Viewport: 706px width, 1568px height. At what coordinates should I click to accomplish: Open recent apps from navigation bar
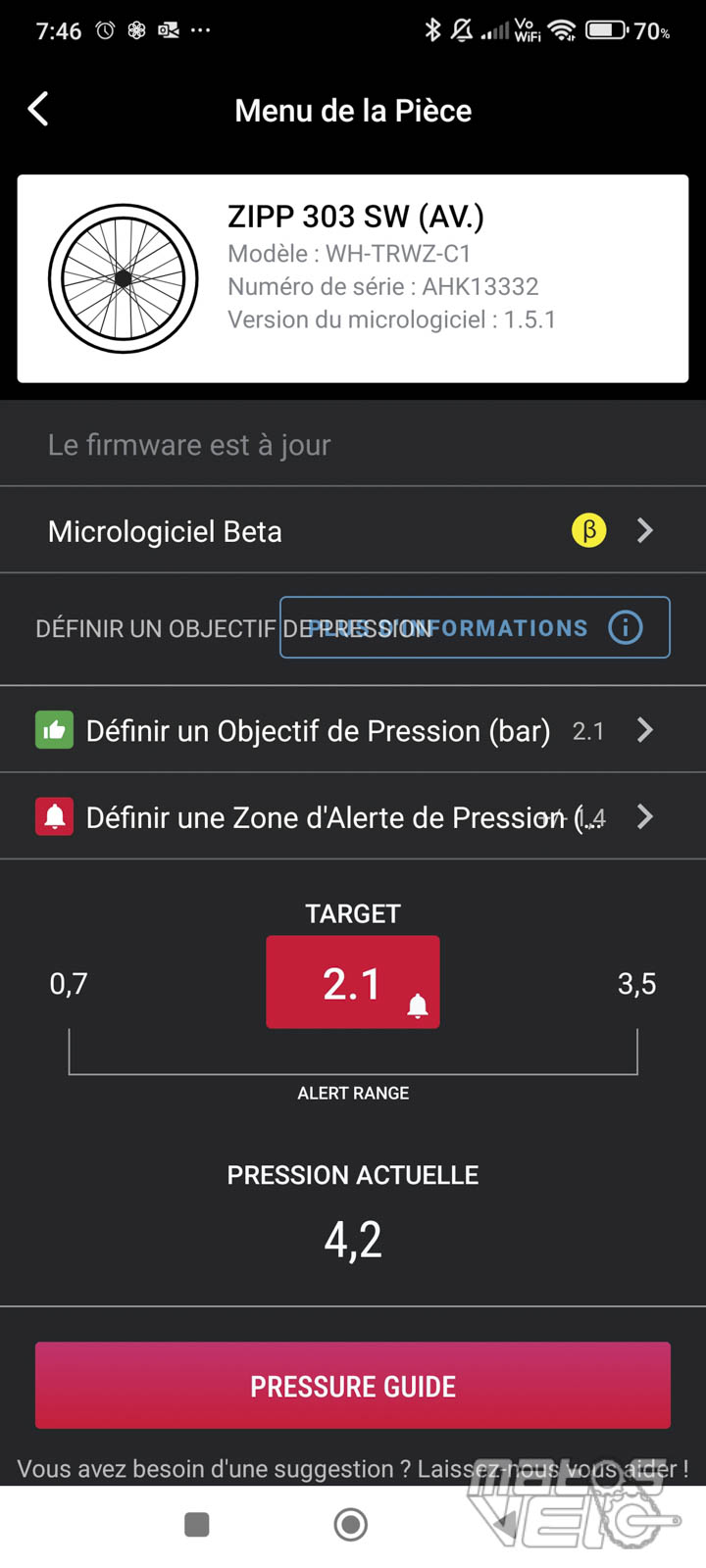pos(197,1525)
